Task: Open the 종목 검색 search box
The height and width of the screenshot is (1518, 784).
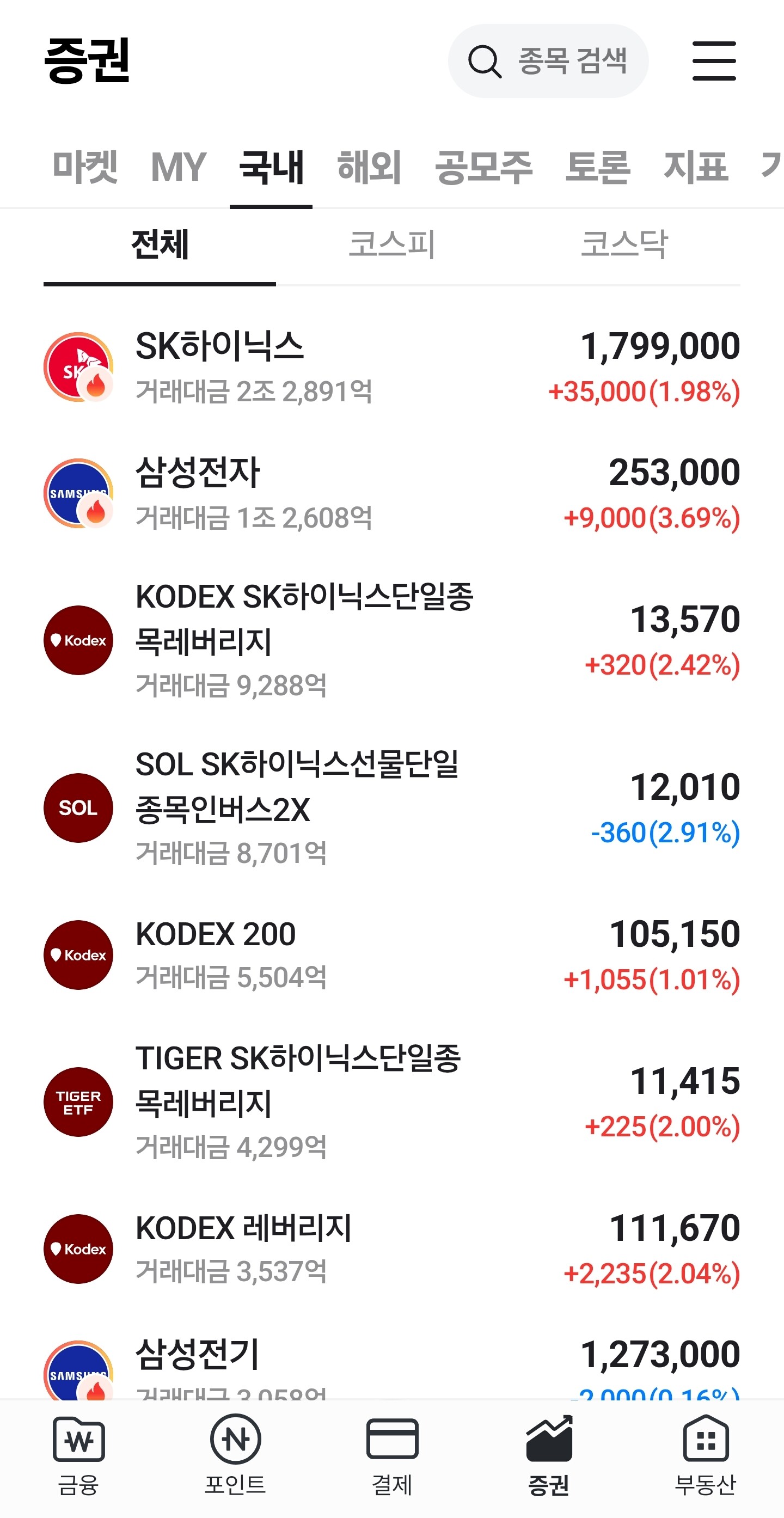Action: click(x=548, y=60)
